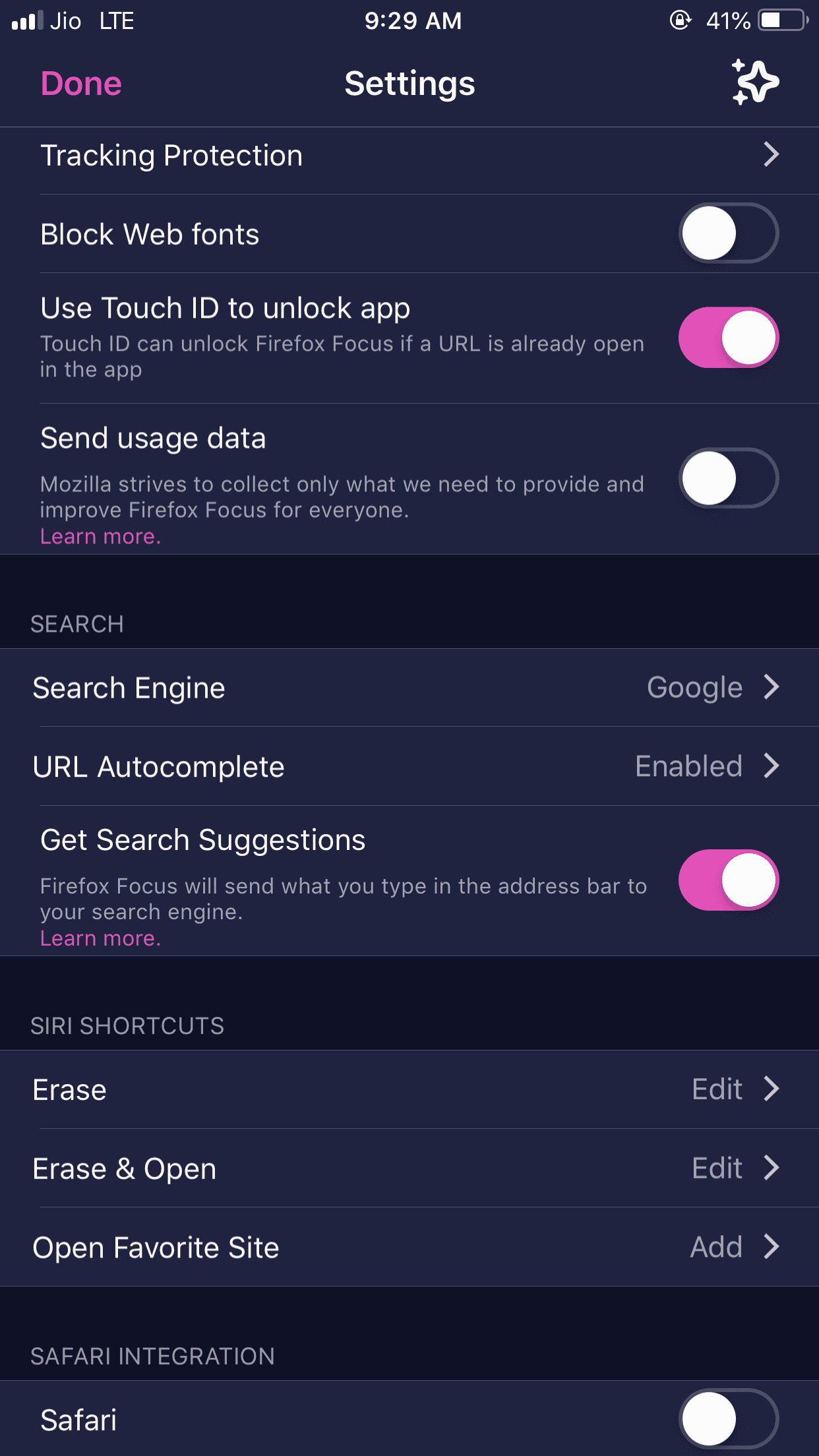Viewport: 819px width, 1456px height.
Task: Open URL Autocomplete options
Action: click(409, 766)
